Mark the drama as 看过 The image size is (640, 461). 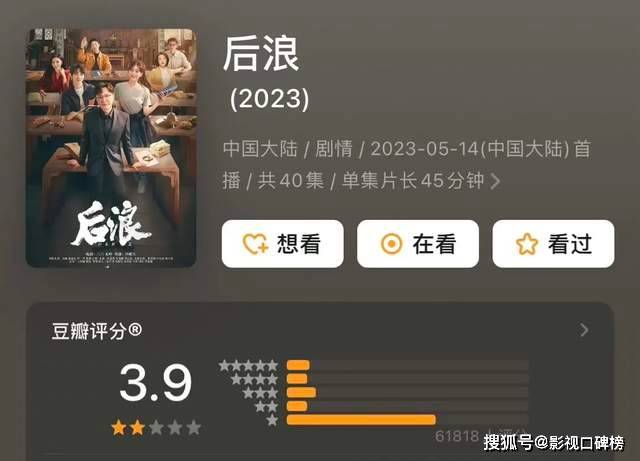tap(553, 244)
